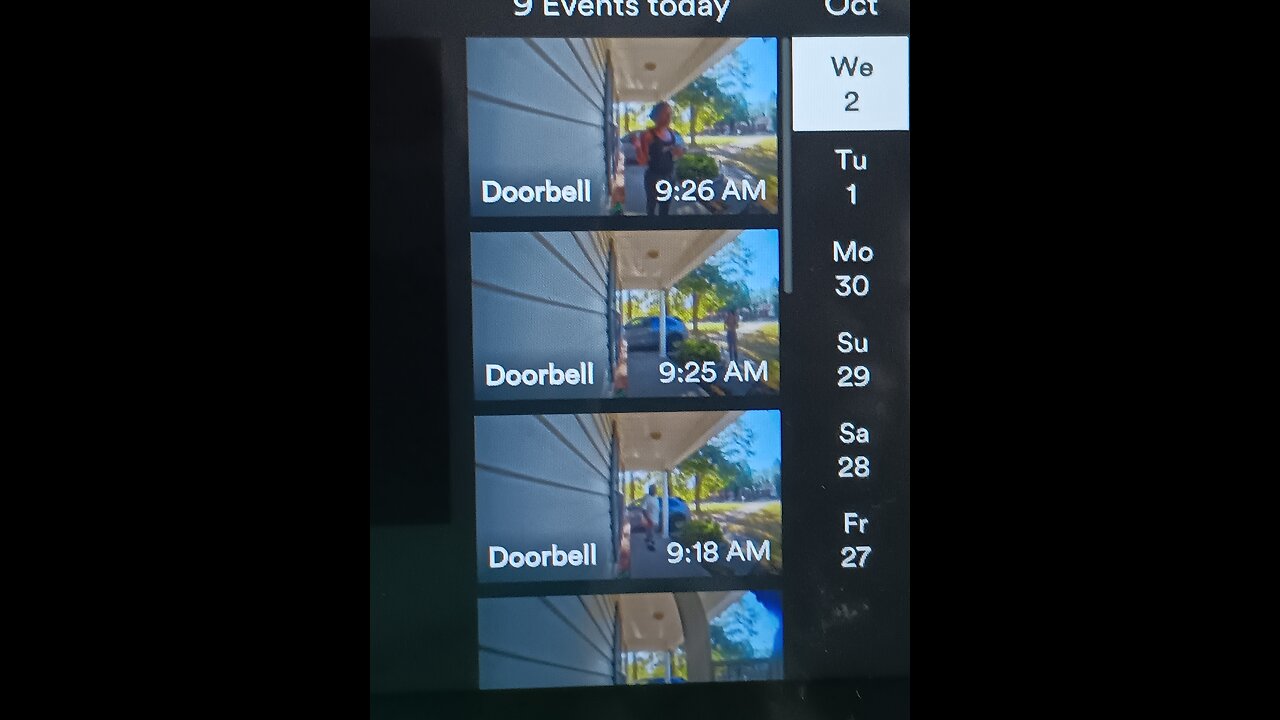Switch to Sunday 29 events
Image resolution: width=1280 pixels, height=720 pixels.
coord(853,359)
